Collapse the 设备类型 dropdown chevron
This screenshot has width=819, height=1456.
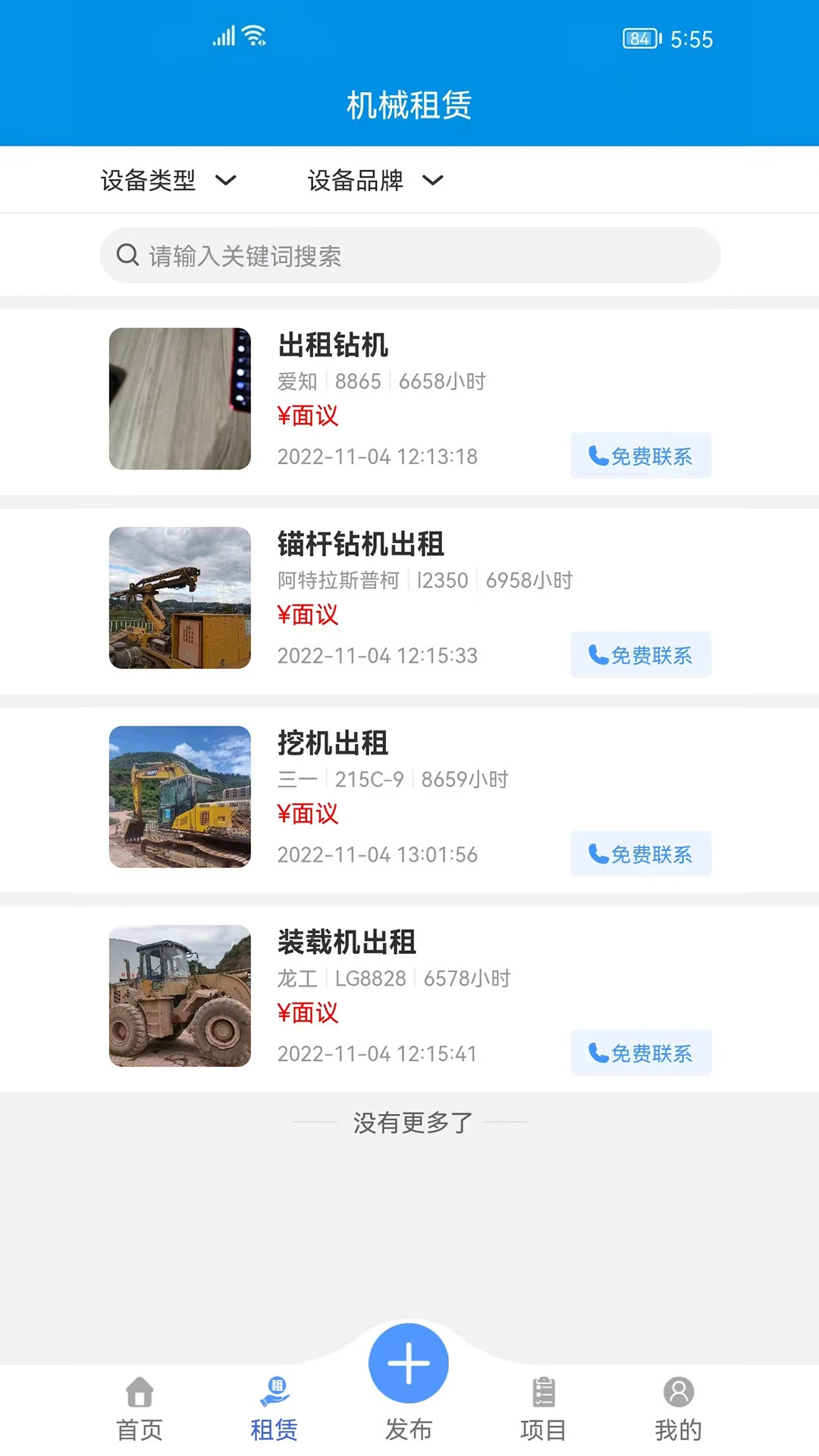(x=225, y=180)
